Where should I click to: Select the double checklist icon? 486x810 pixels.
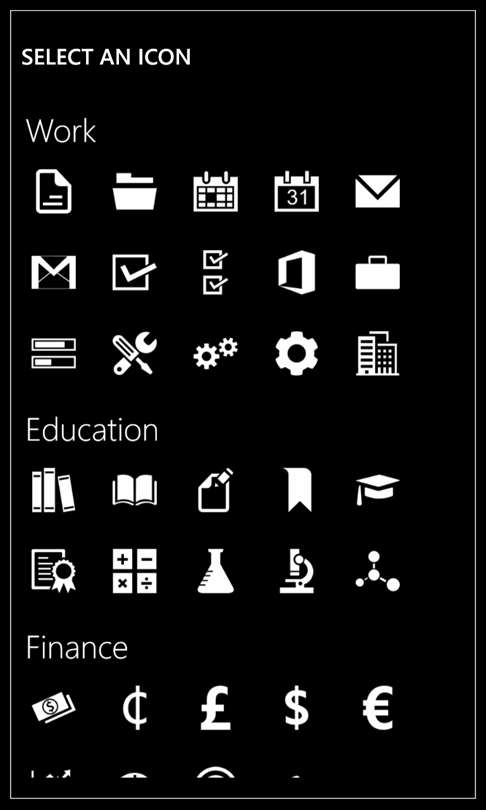click(215, 272)
